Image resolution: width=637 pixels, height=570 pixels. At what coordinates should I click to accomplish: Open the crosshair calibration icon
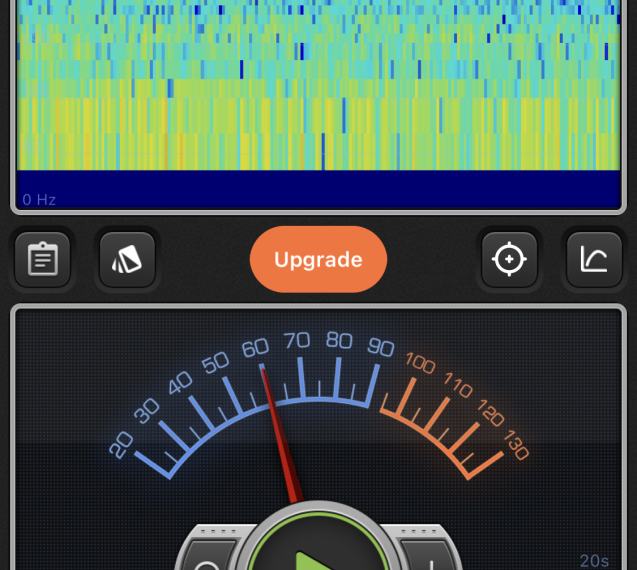509,260
